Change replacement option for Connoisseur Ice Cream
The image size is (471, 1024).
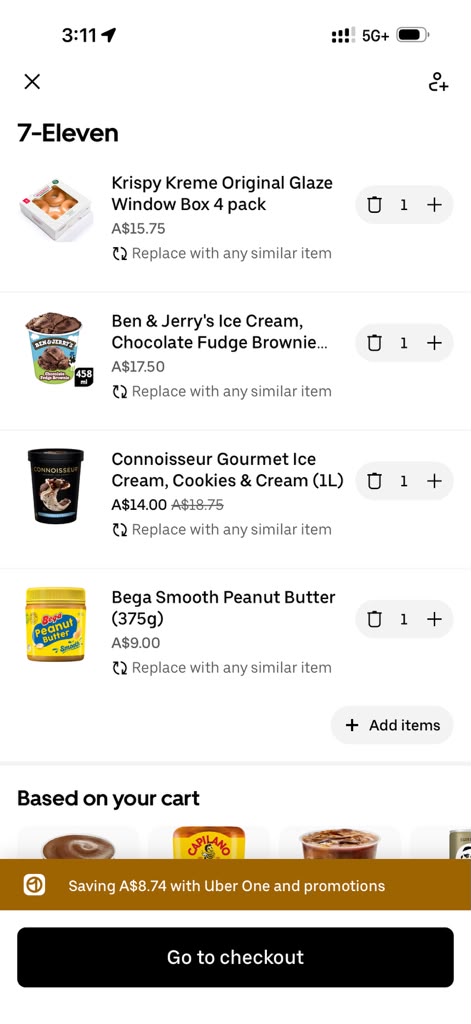click(x=221, y=530)
